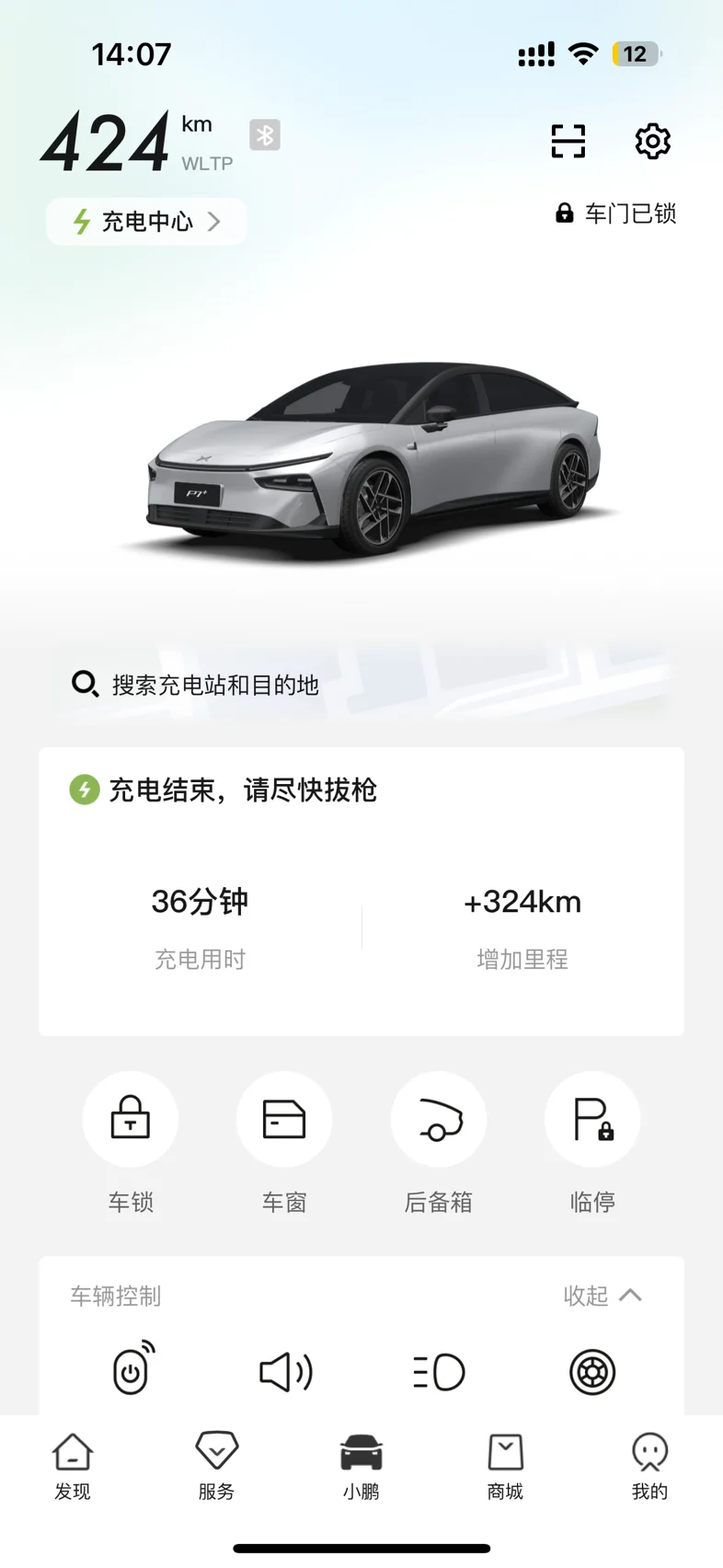Tap the headlight icon
The image size is (723, 1568).
439,1372
